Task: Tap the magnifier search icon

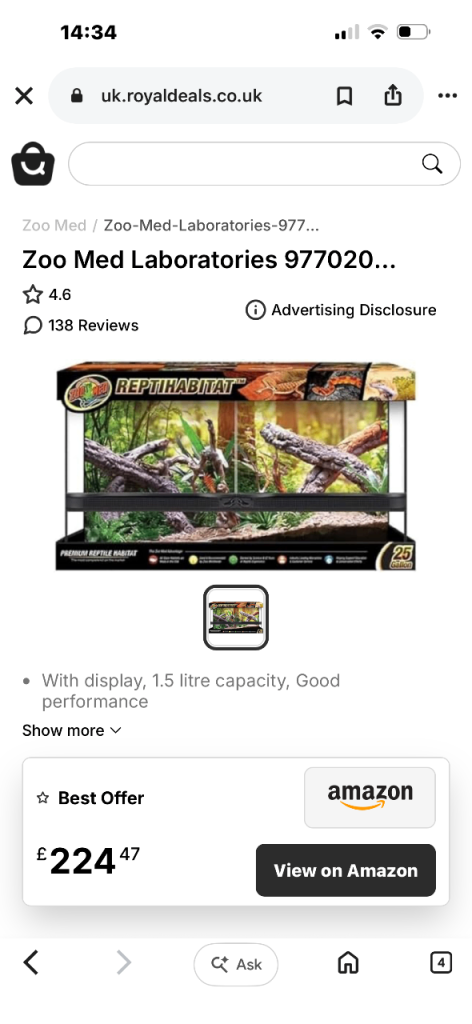Action: (432, 164)
